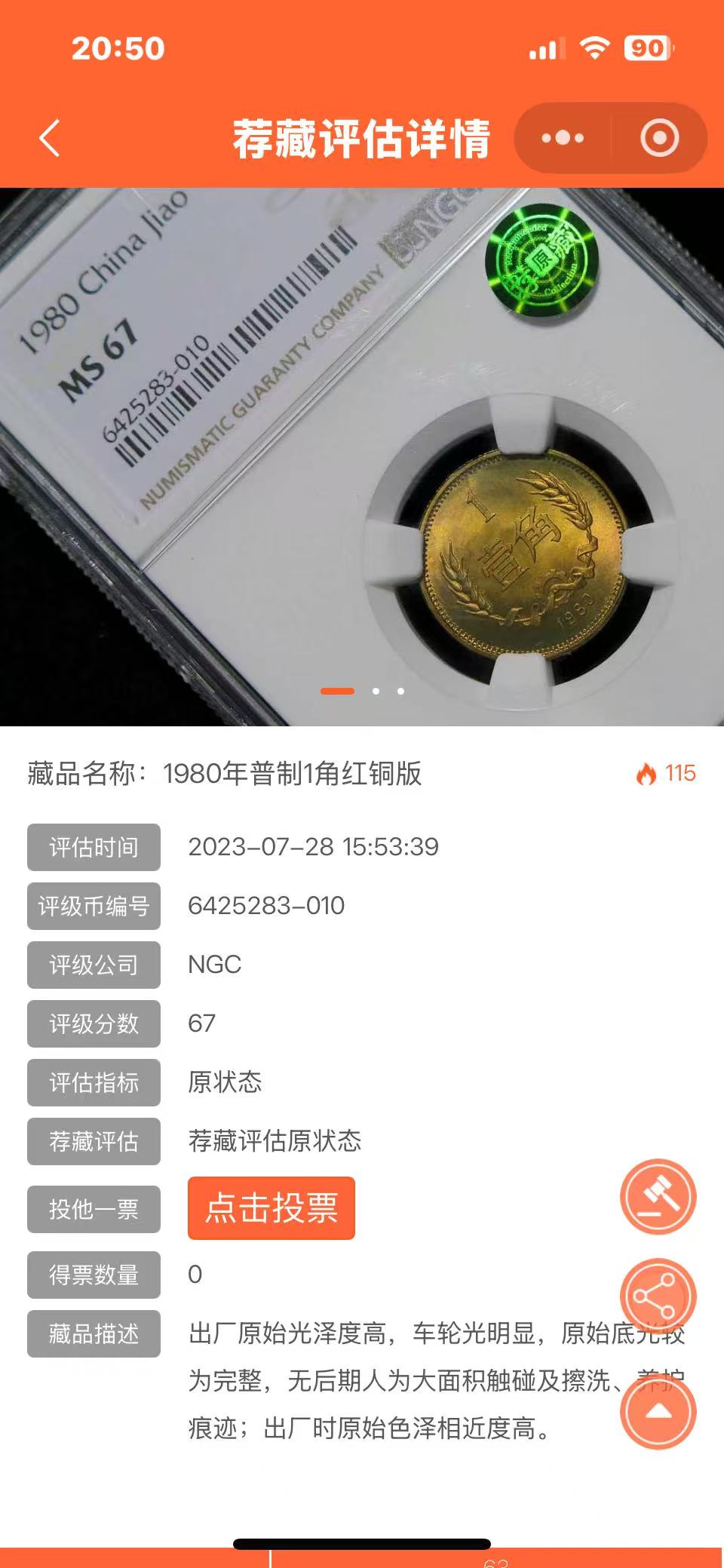Viewport: 724px width, 1568px height.
Task: Go back using the top-left arrow
Action: click(50, 139)
